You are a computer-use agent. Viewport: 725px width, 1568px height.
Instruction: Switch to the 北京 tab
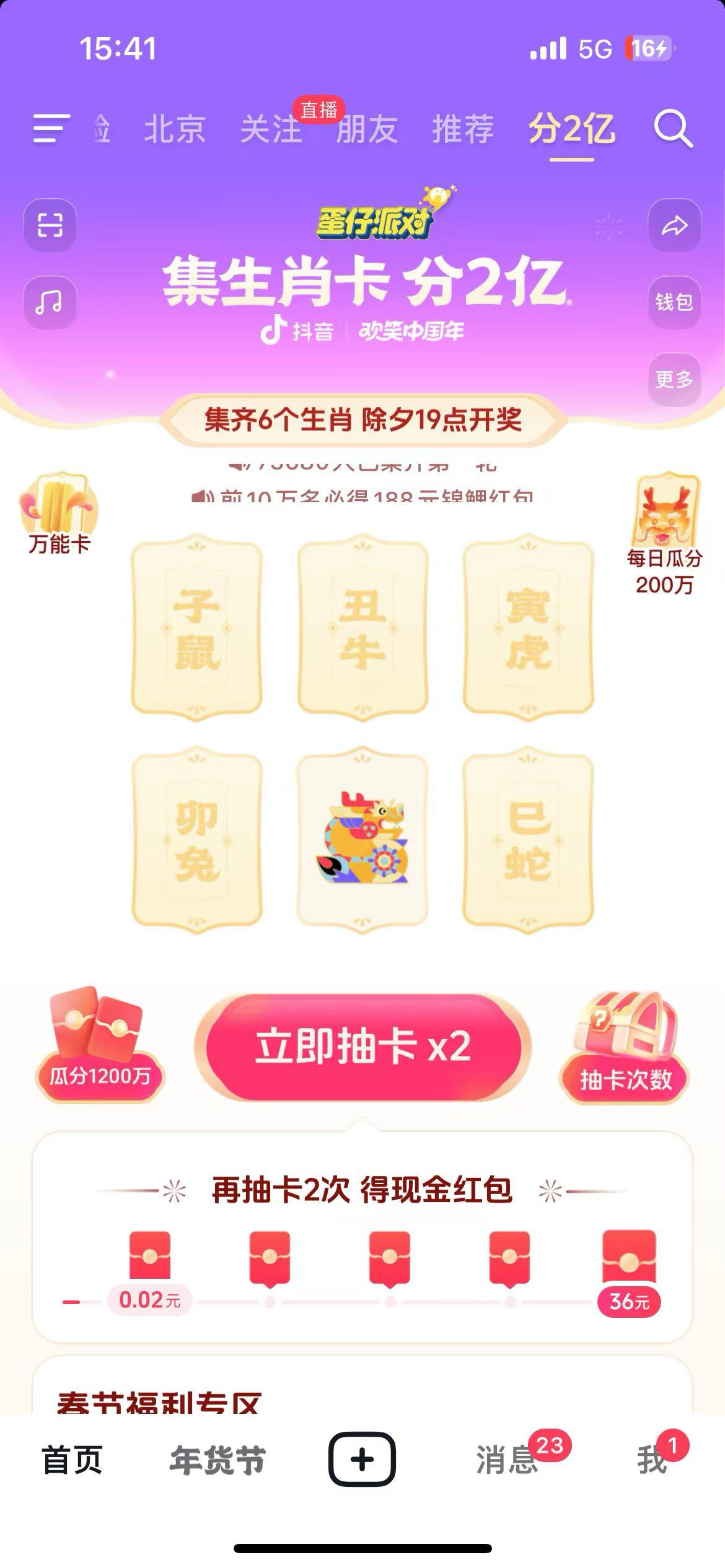point(175,129)
